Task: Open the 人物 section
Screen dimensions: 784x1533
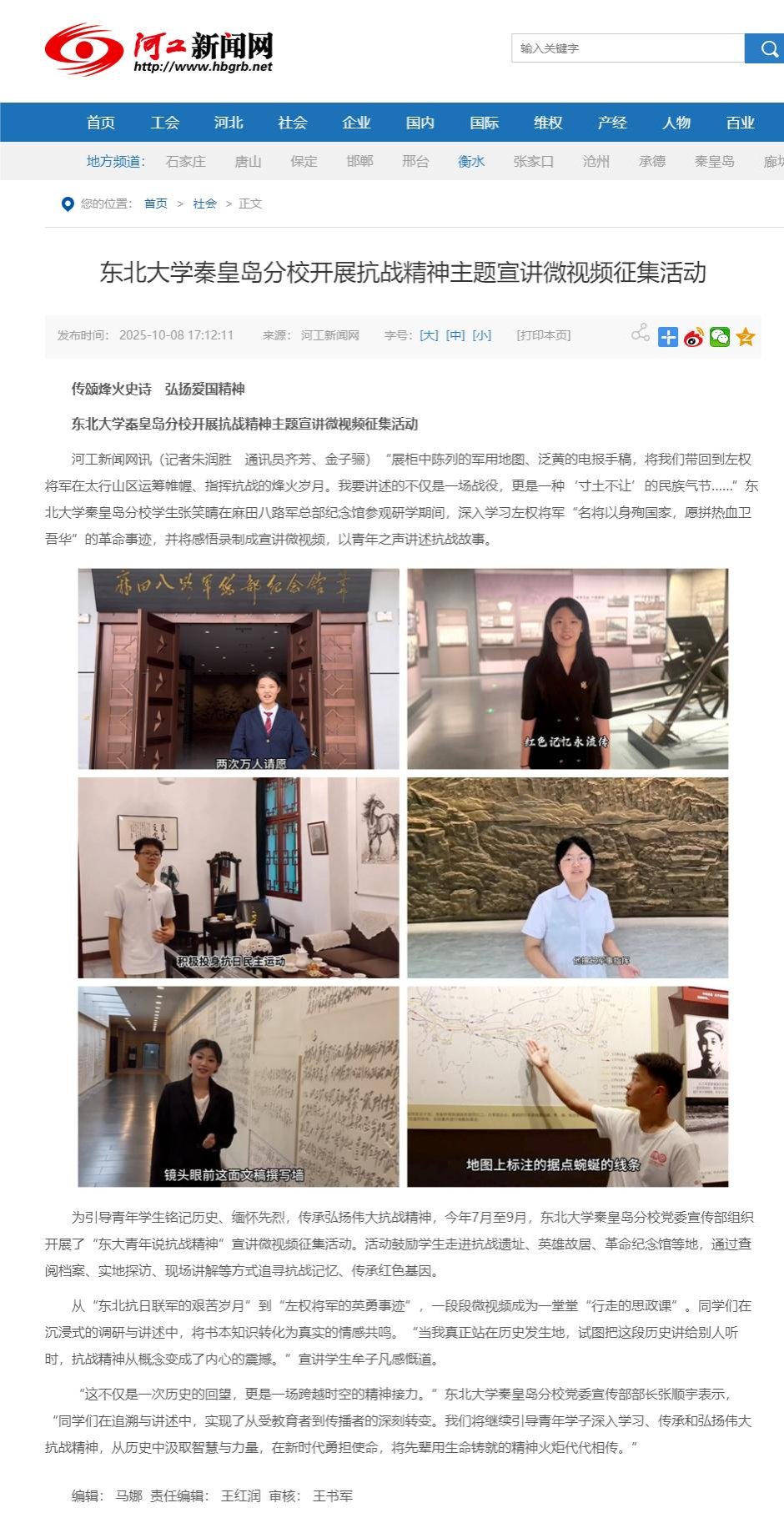Action: 676,123
